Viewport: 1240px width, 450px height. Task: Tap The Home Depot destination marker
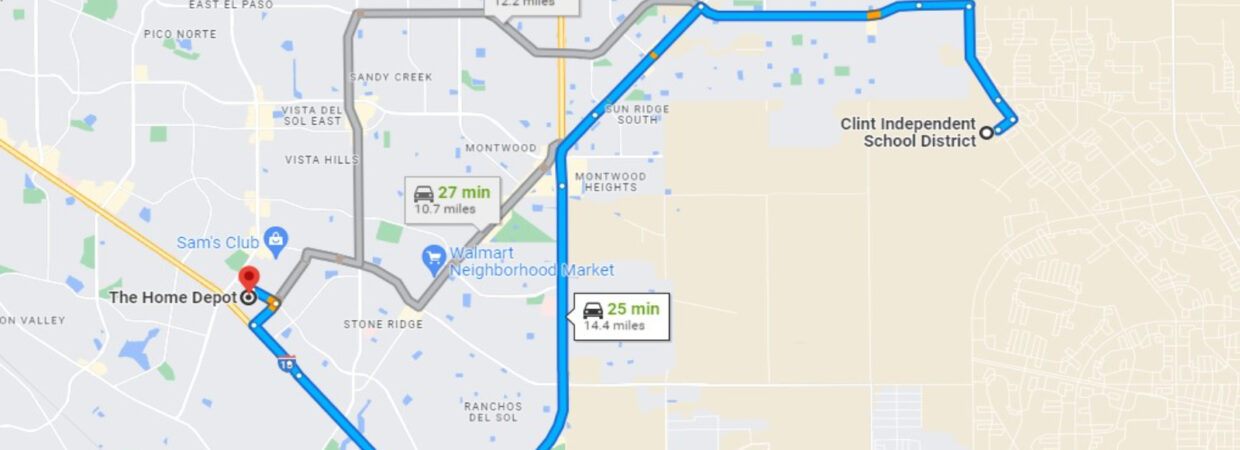[x=249, y=280]
